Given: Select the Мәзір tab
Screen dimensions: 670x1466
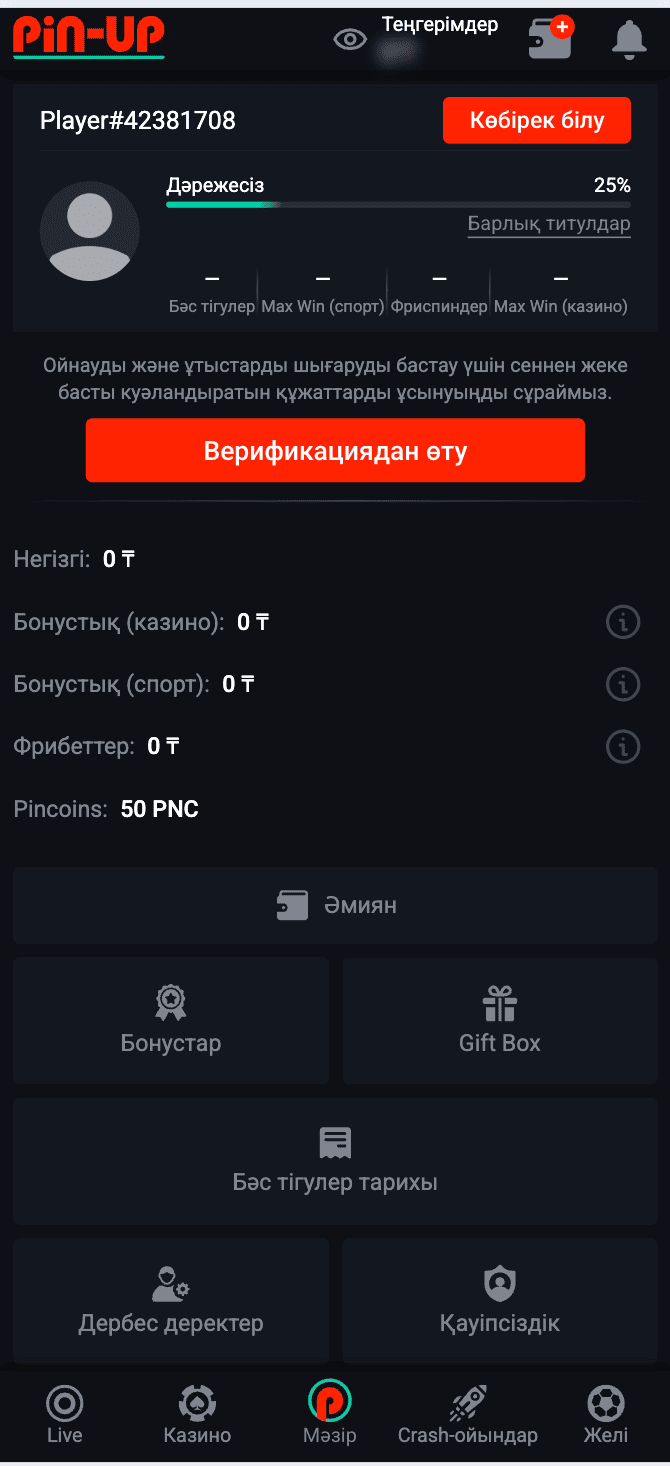Looking at the screenshot, I should point(329,1415).
